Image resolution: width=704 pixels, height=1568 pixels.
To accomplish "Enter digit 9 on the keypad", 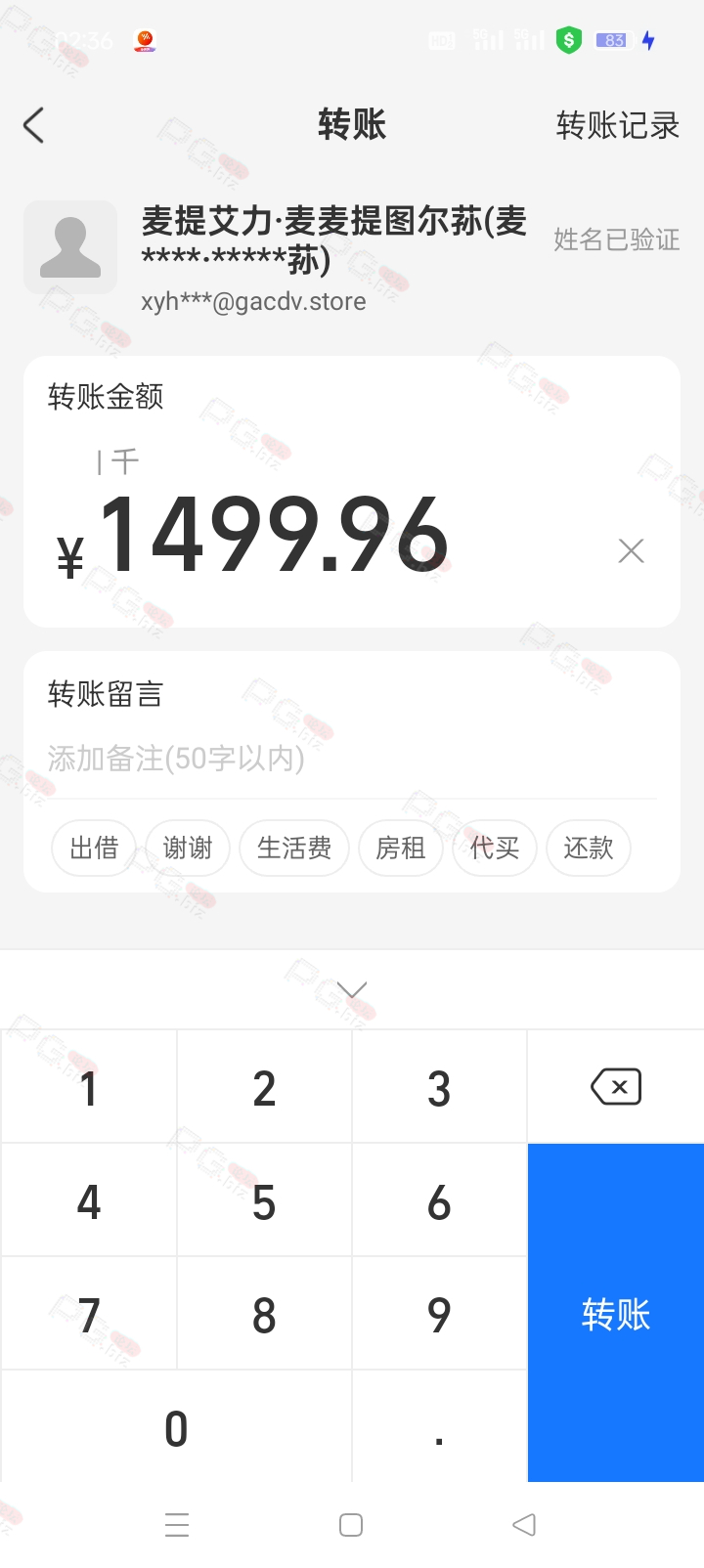I will (x=439, y=1314).
